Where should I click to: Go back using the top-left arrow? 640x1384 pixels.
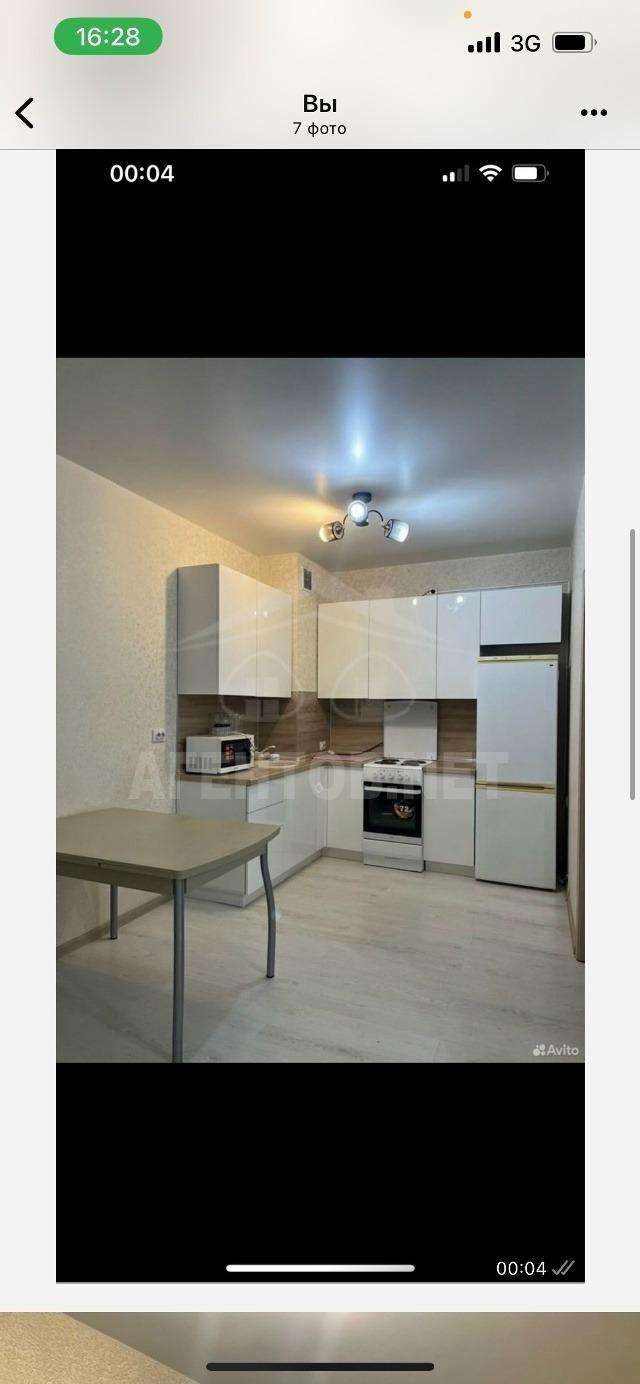coord(25,113)
